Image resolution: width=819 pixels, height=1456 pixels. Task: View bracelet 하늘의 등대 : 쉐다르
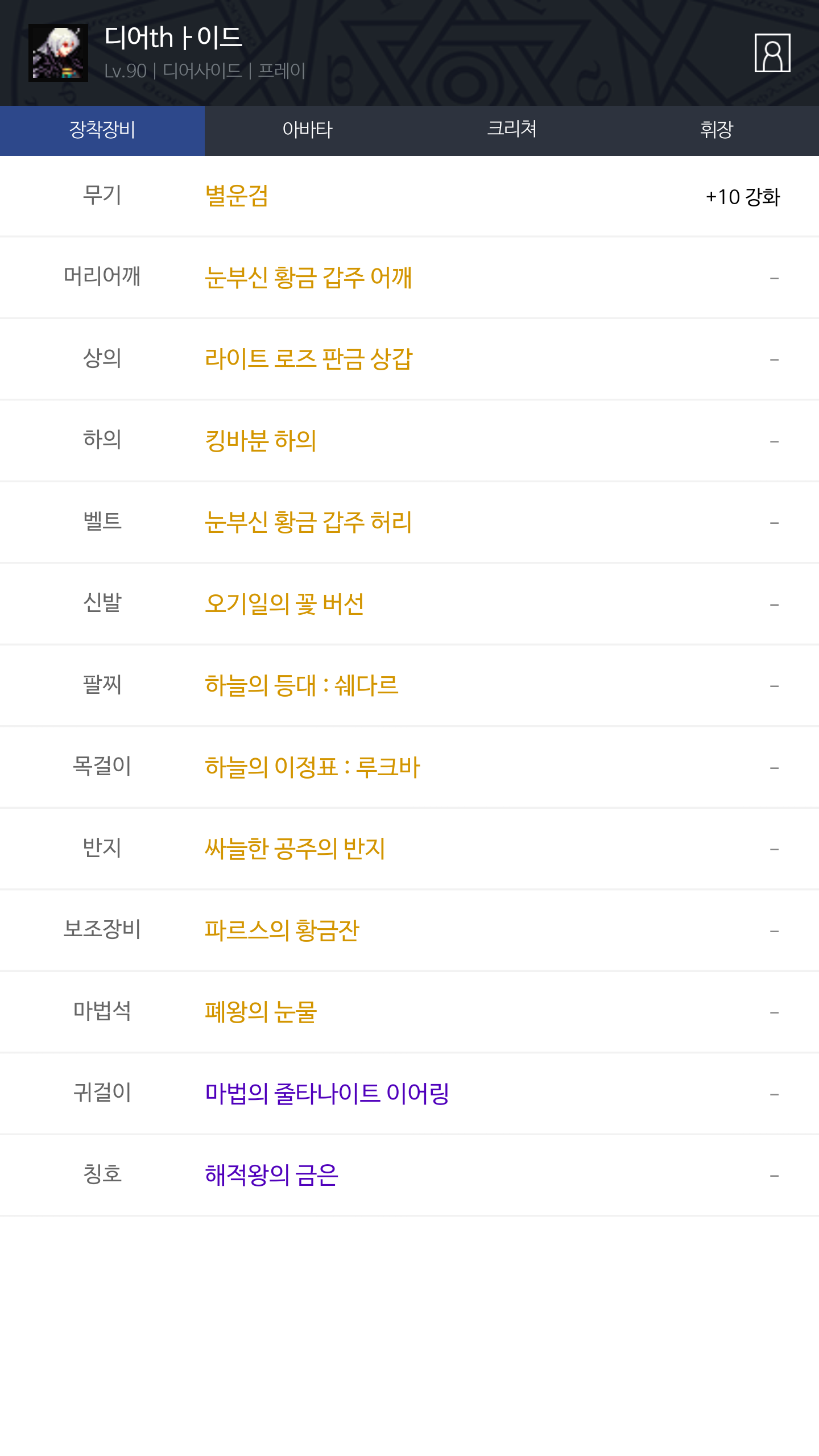coord(301,685)
